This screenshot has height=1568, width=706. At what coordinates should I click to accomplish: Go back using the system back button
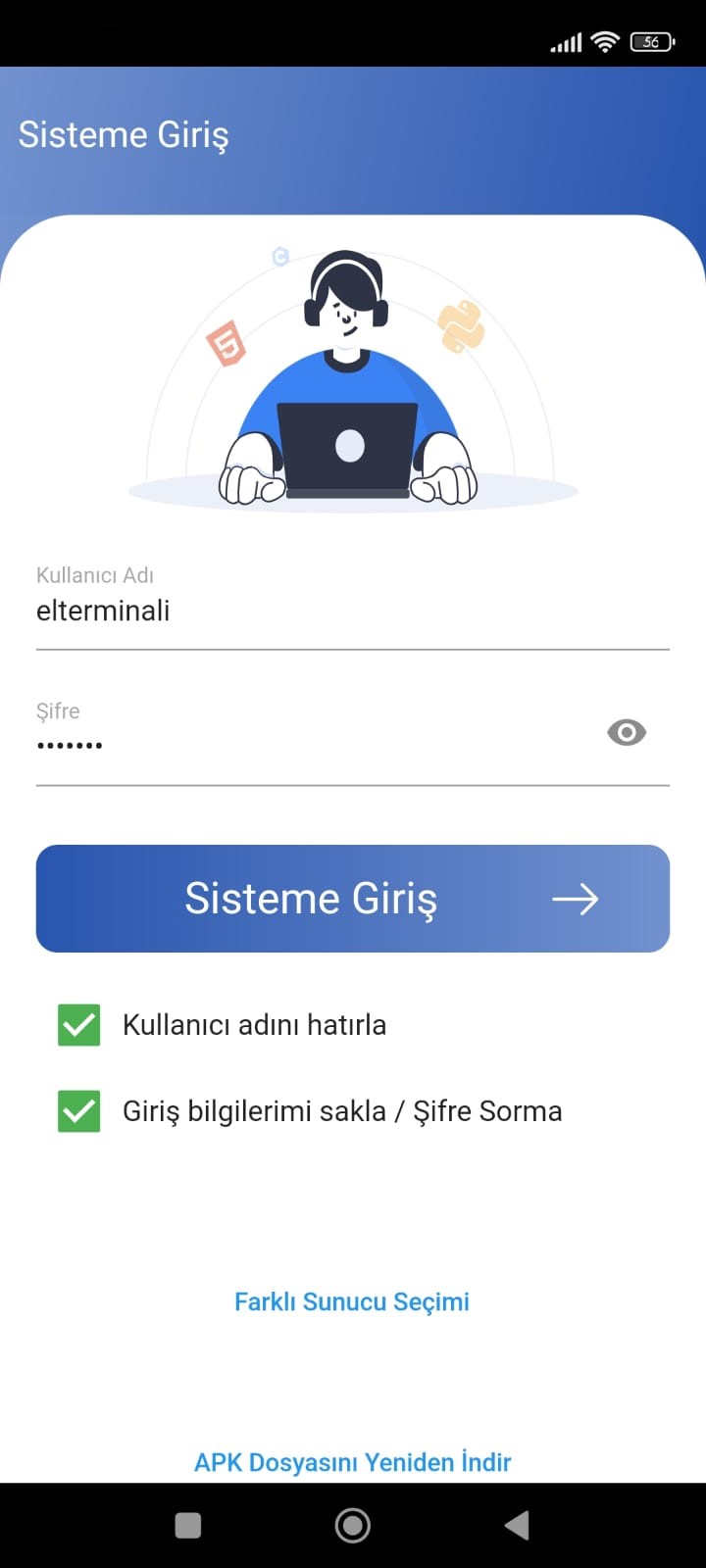point(517,1525)
